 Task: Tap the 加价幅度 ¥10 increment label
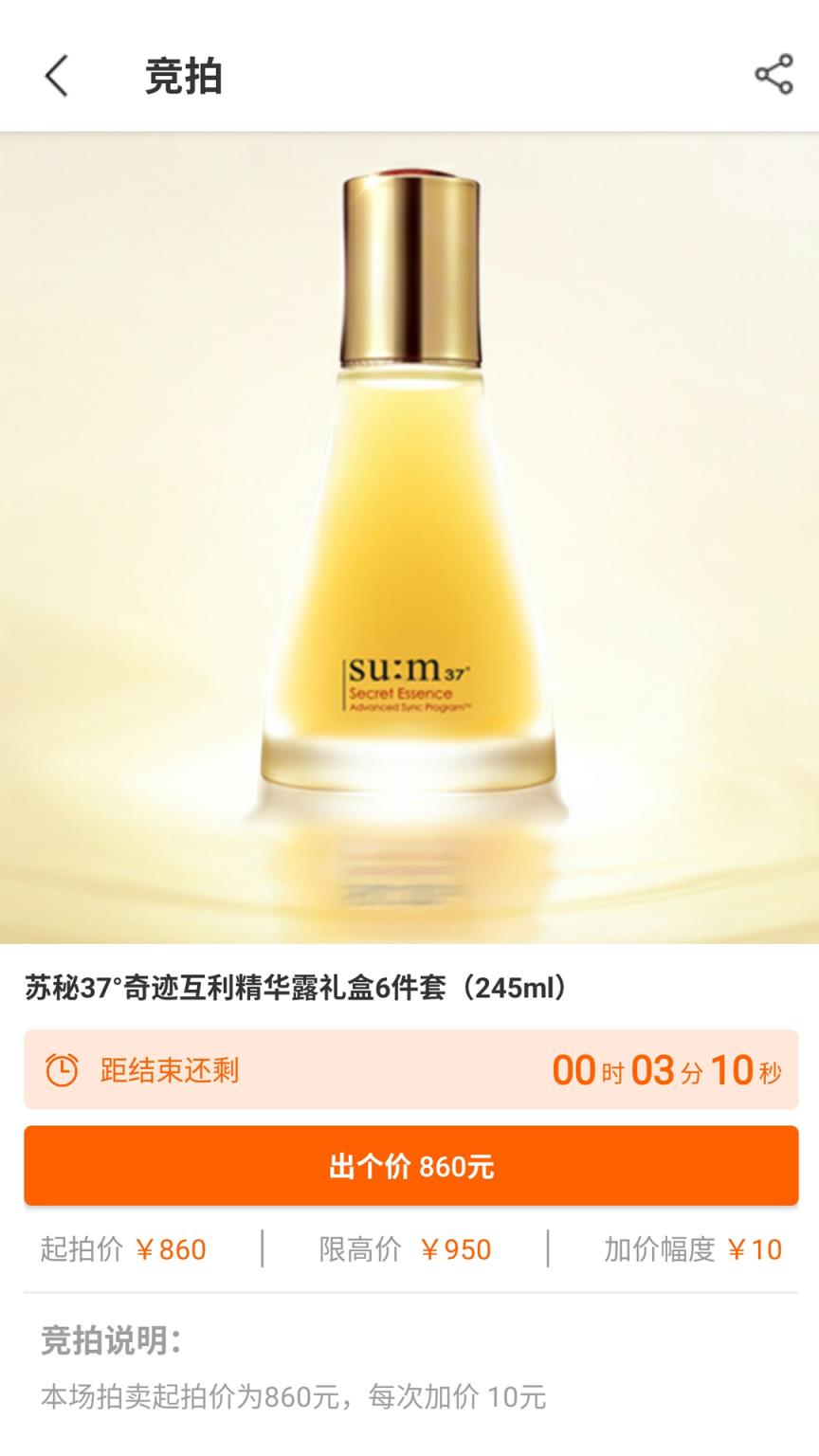point(695,1249)
